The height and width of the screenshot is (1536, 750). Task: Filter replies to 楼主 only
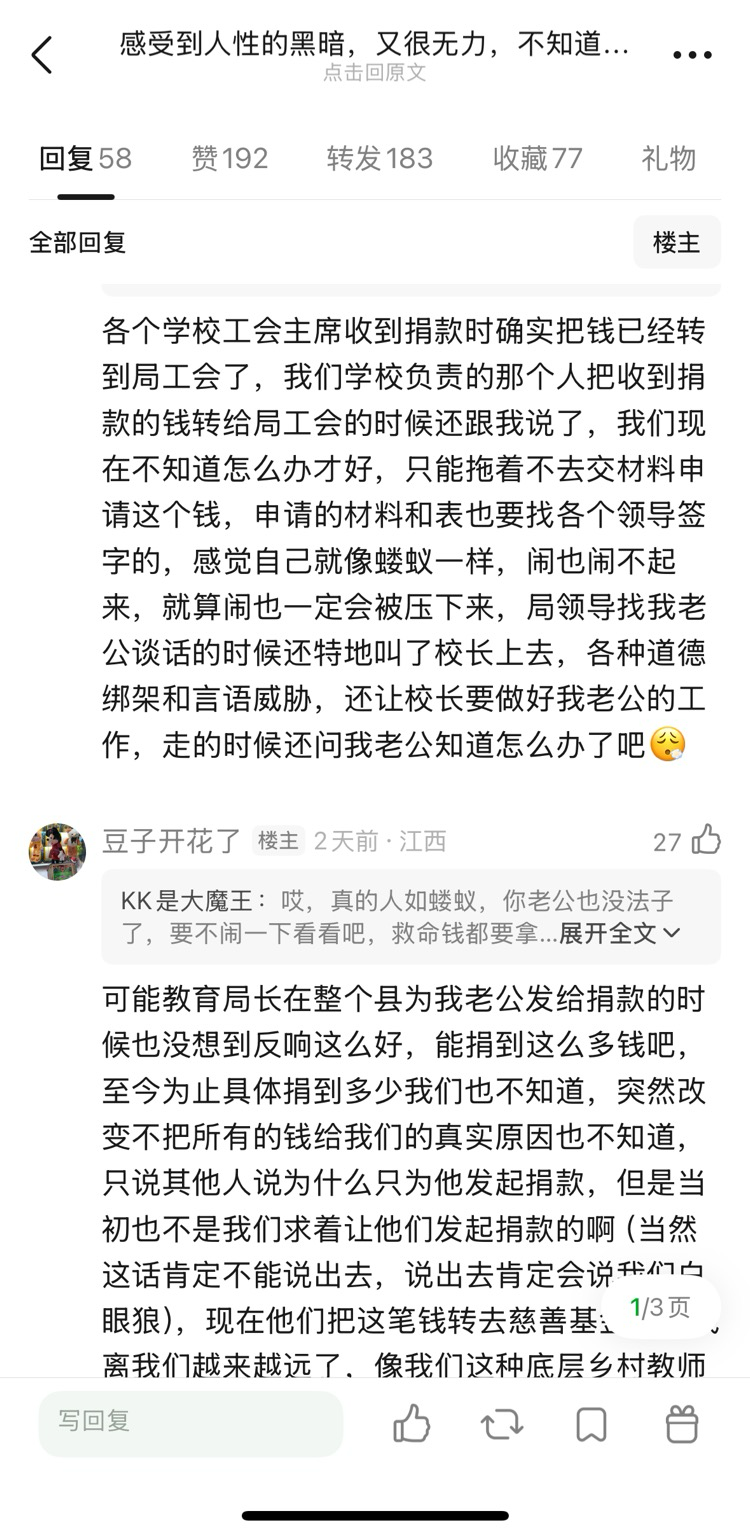pos(676,242)
